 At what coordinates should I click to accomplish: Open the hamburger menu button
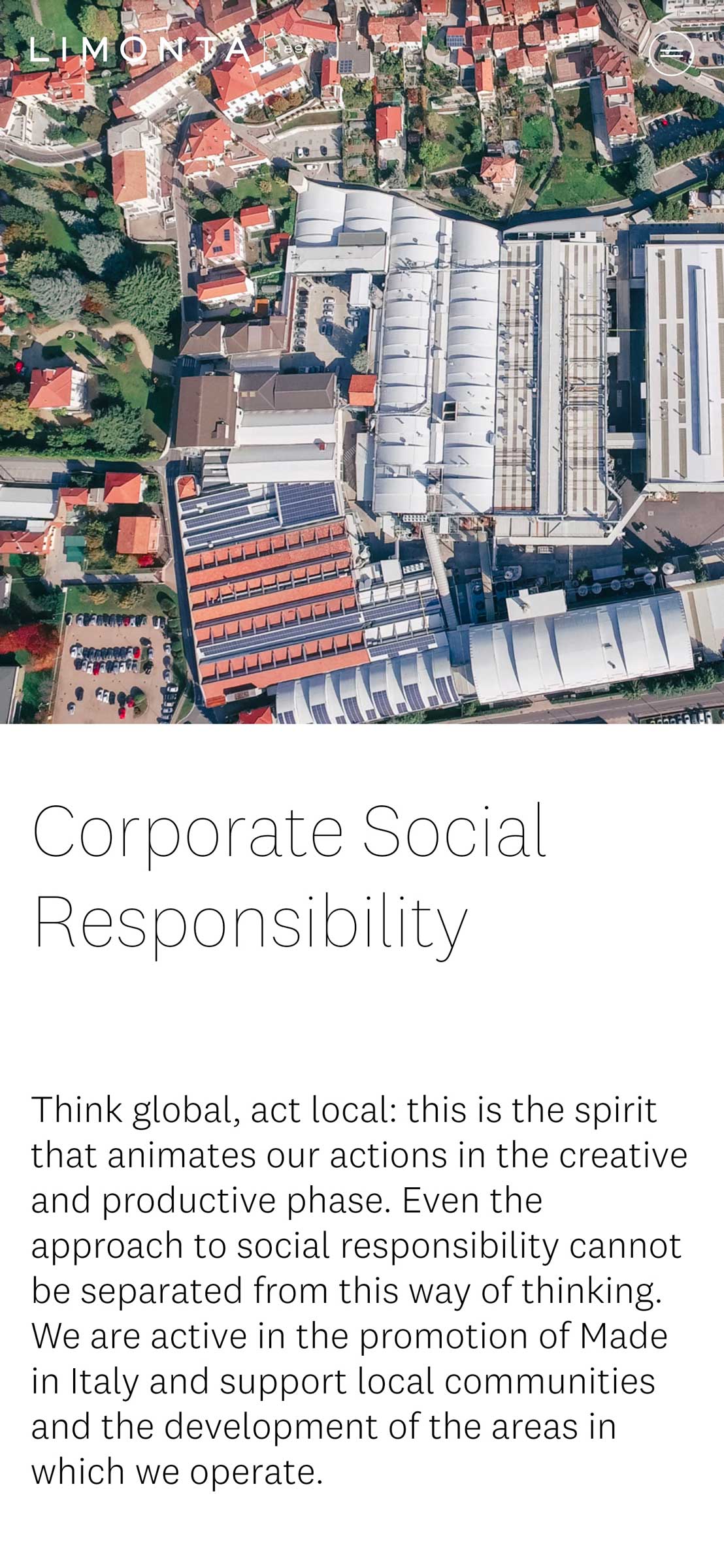[x=671, y=54]
